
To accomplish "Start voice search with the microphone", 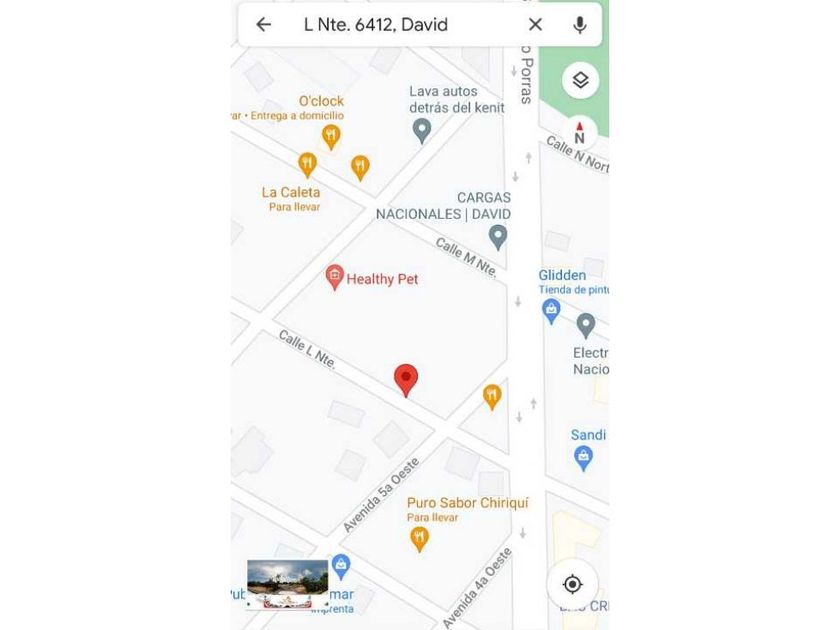I will [x=579, y=25].
